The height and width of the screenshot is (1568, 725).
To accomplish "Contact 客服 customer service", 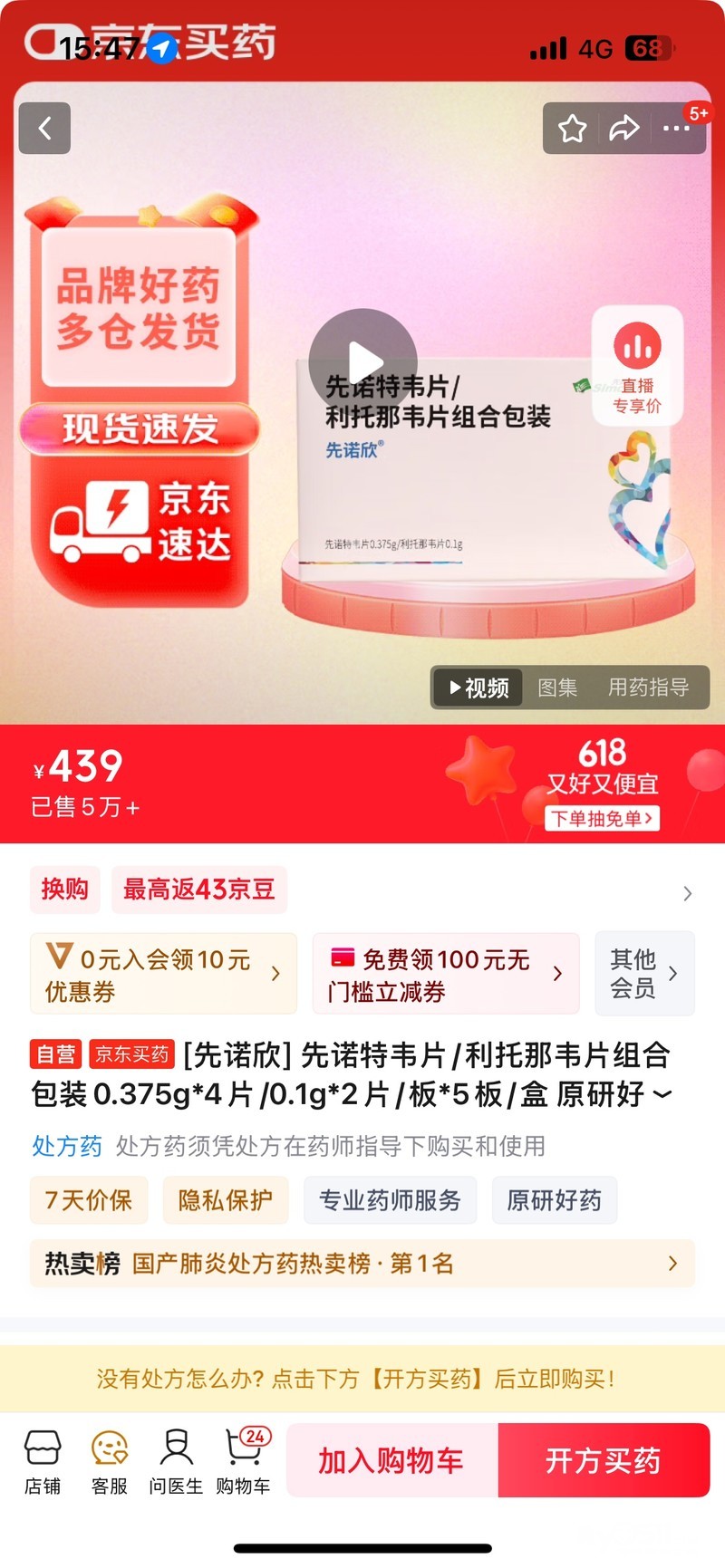I will pyautogui.click(x=110, y=1461).
